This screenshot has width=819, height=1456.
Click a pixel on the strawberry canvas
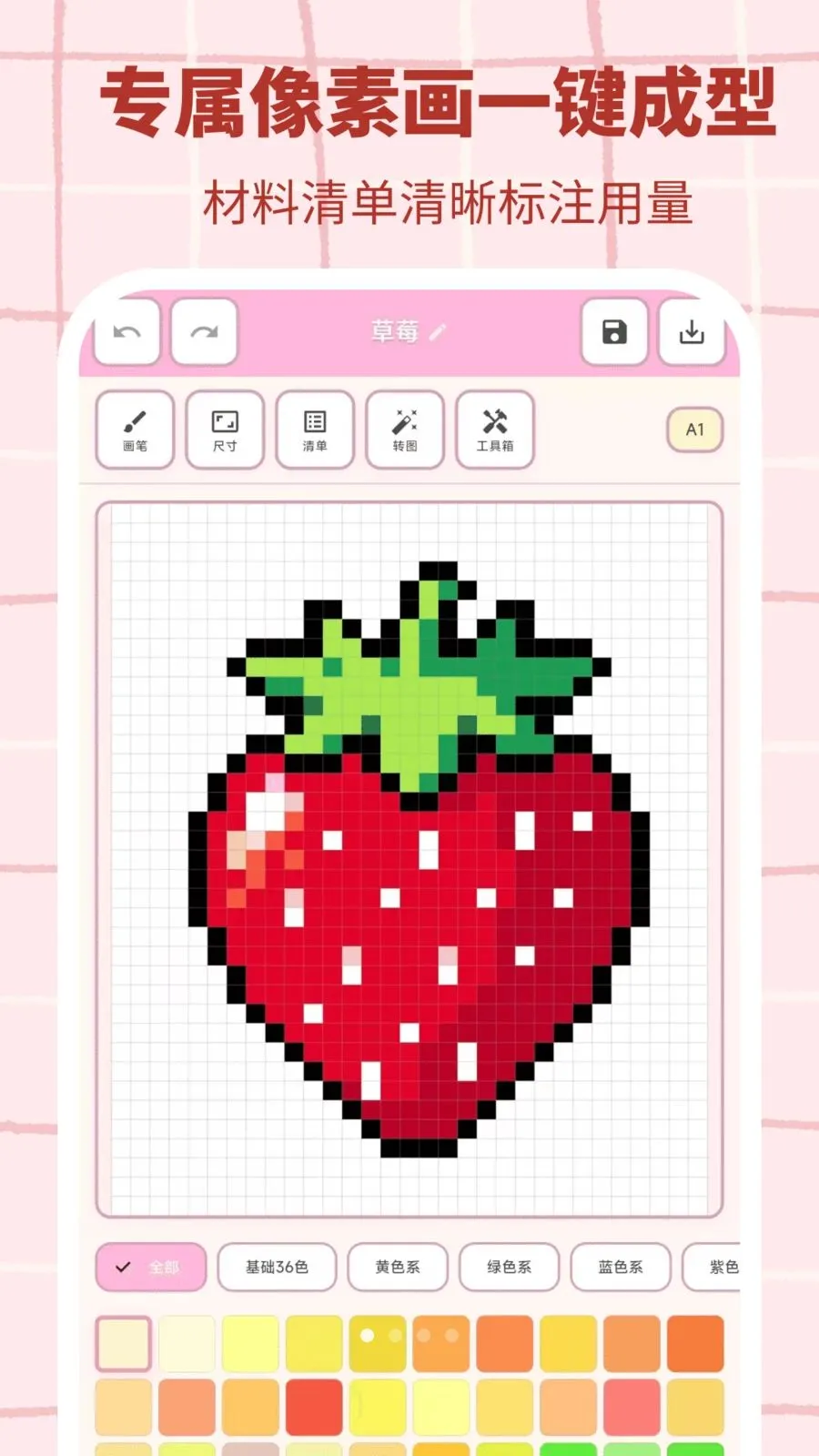point(409,910)
